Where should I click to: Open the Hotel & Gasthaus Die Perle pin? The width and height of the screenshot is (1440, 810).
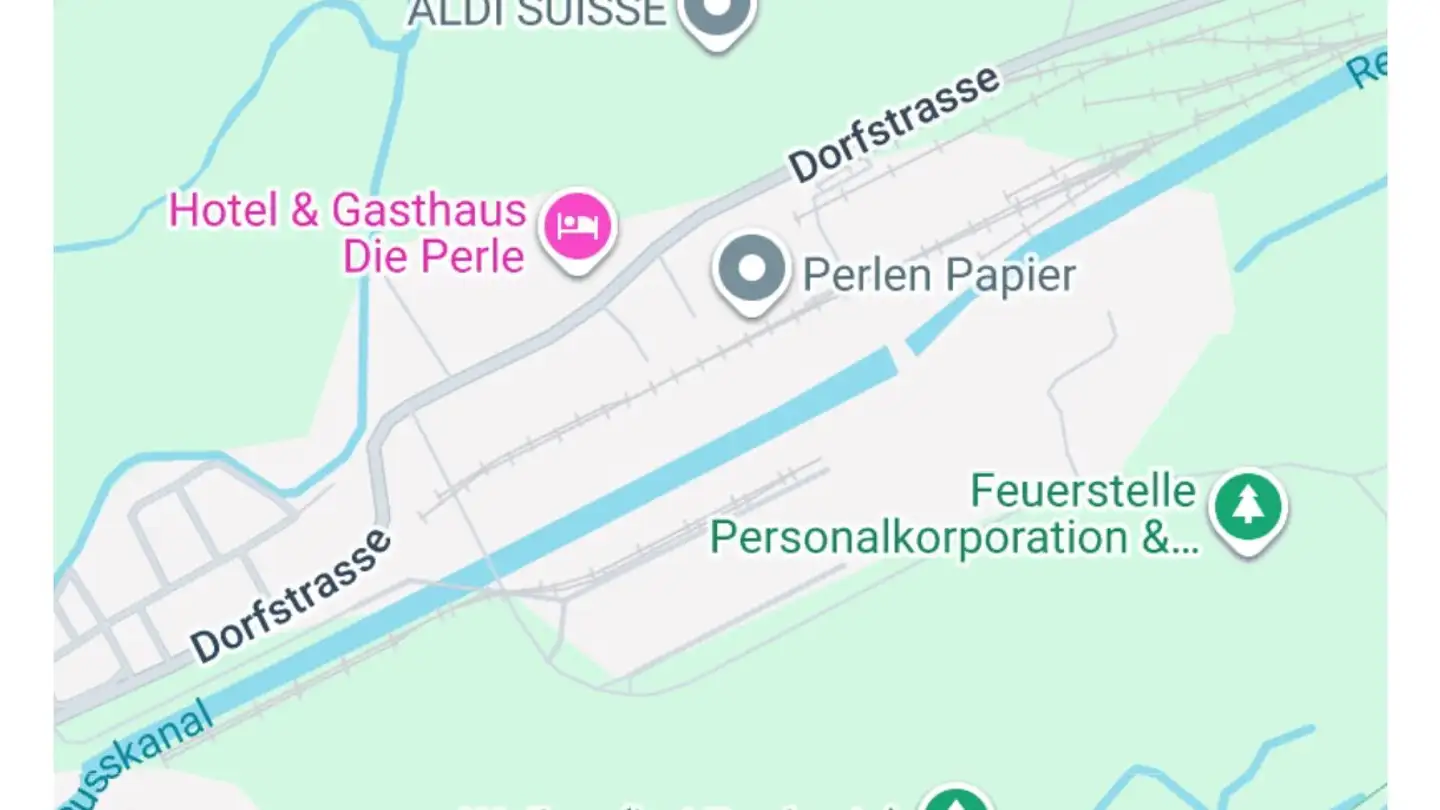click(578, 226)
